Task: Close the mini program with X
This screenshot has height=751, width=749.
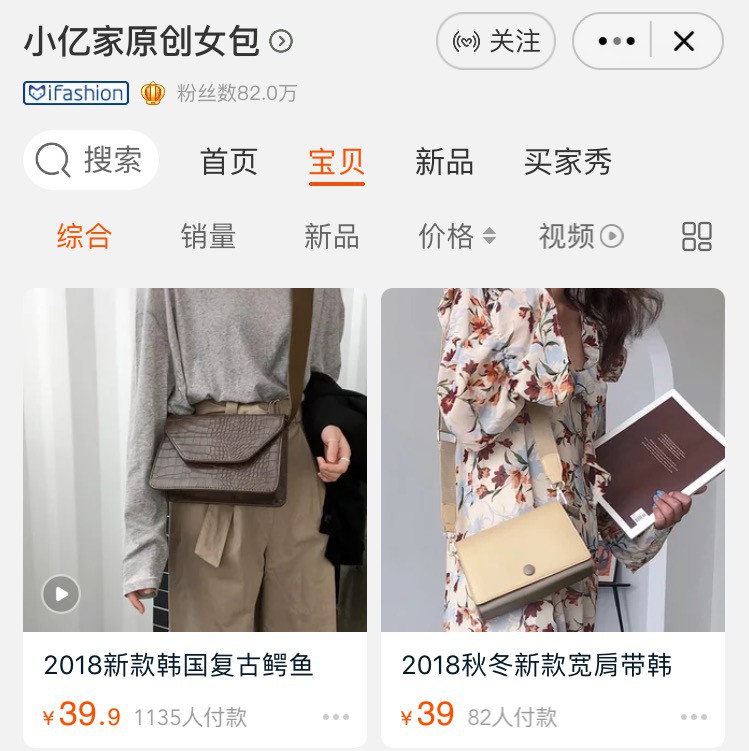Action: click(x=684, y=41)
